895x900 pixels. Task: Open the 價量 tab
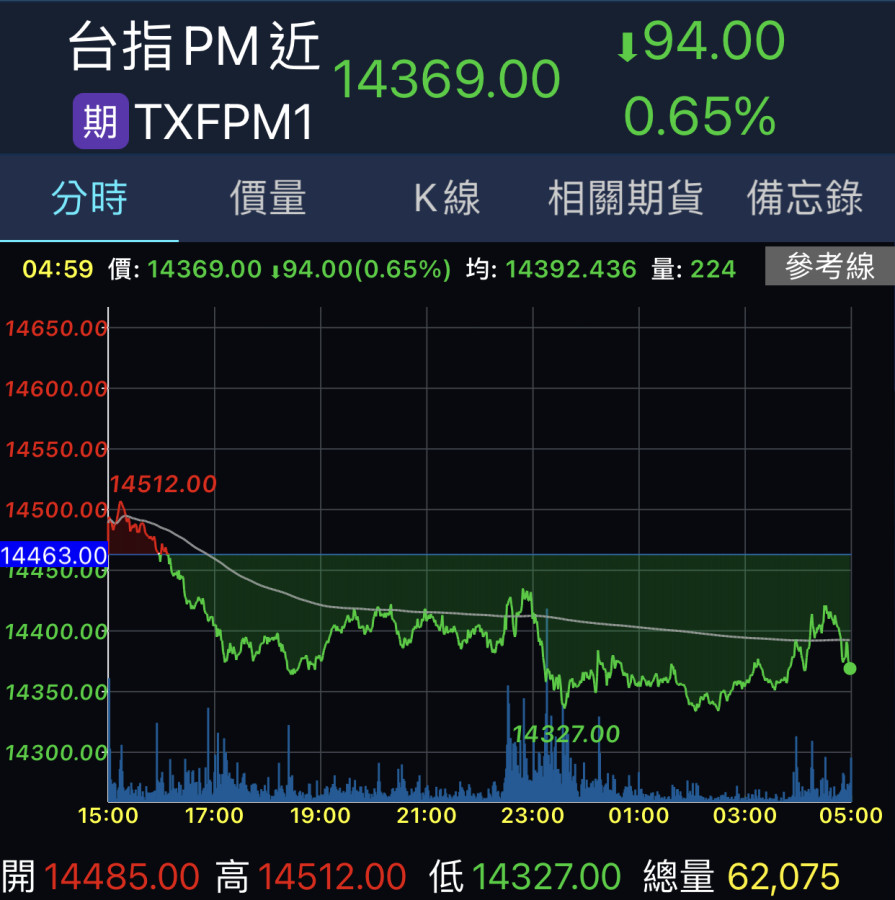268,198
